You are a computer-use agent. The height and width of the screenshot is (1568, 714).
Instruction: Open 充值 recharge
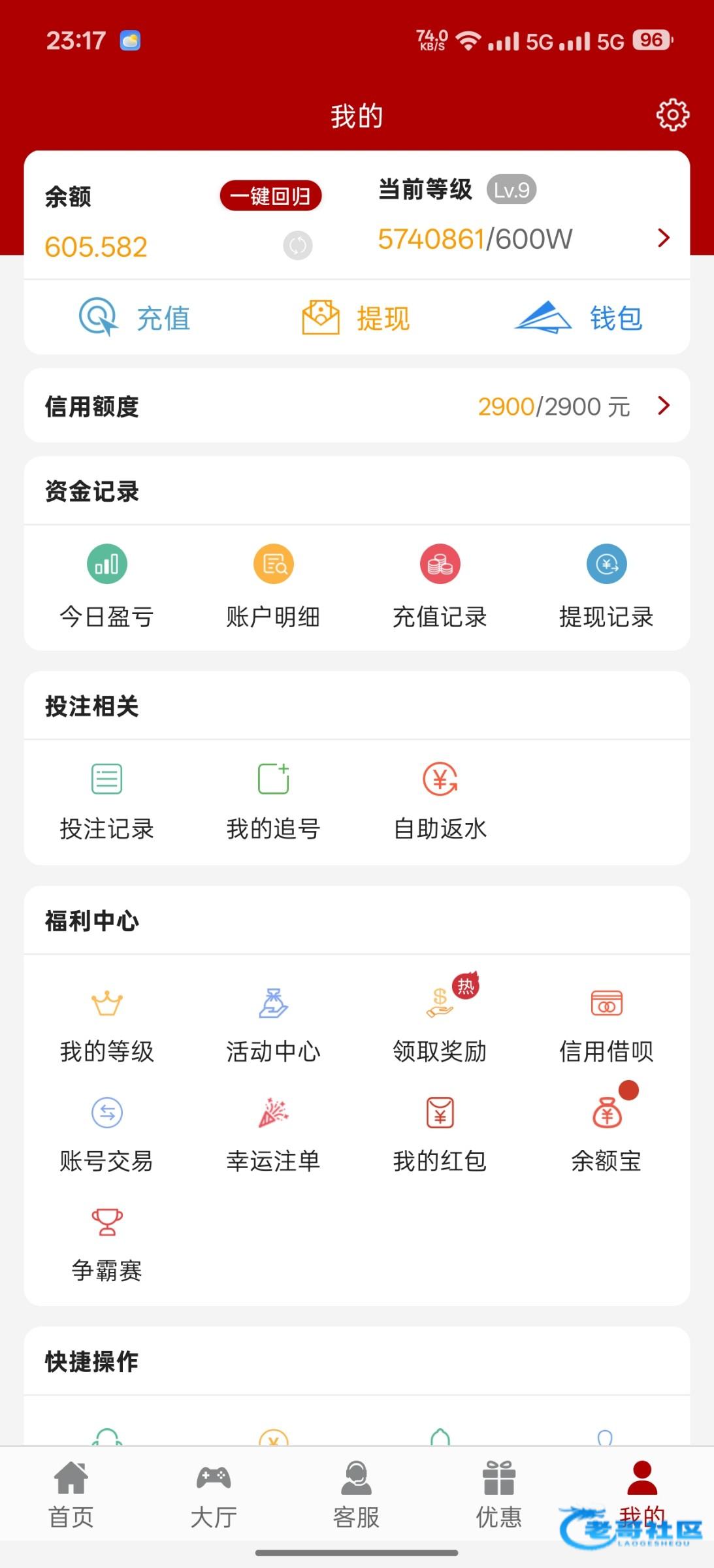click(135, 318)
